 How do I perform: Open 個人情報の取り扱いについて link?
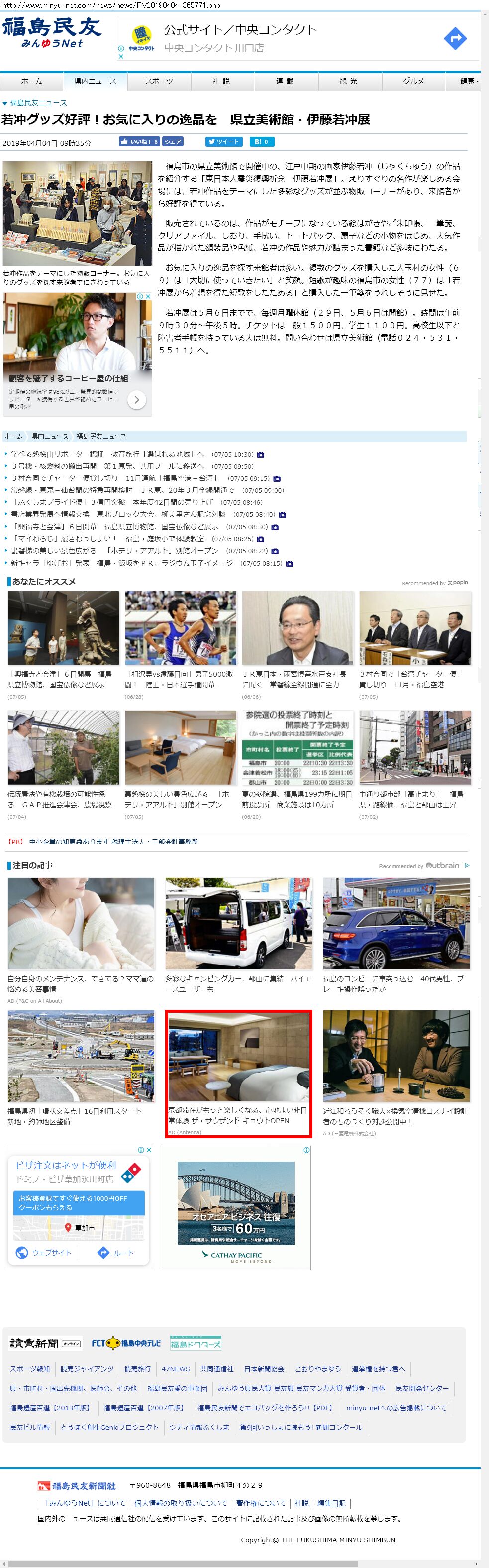pyautogui.click(x=181, y=1503)
